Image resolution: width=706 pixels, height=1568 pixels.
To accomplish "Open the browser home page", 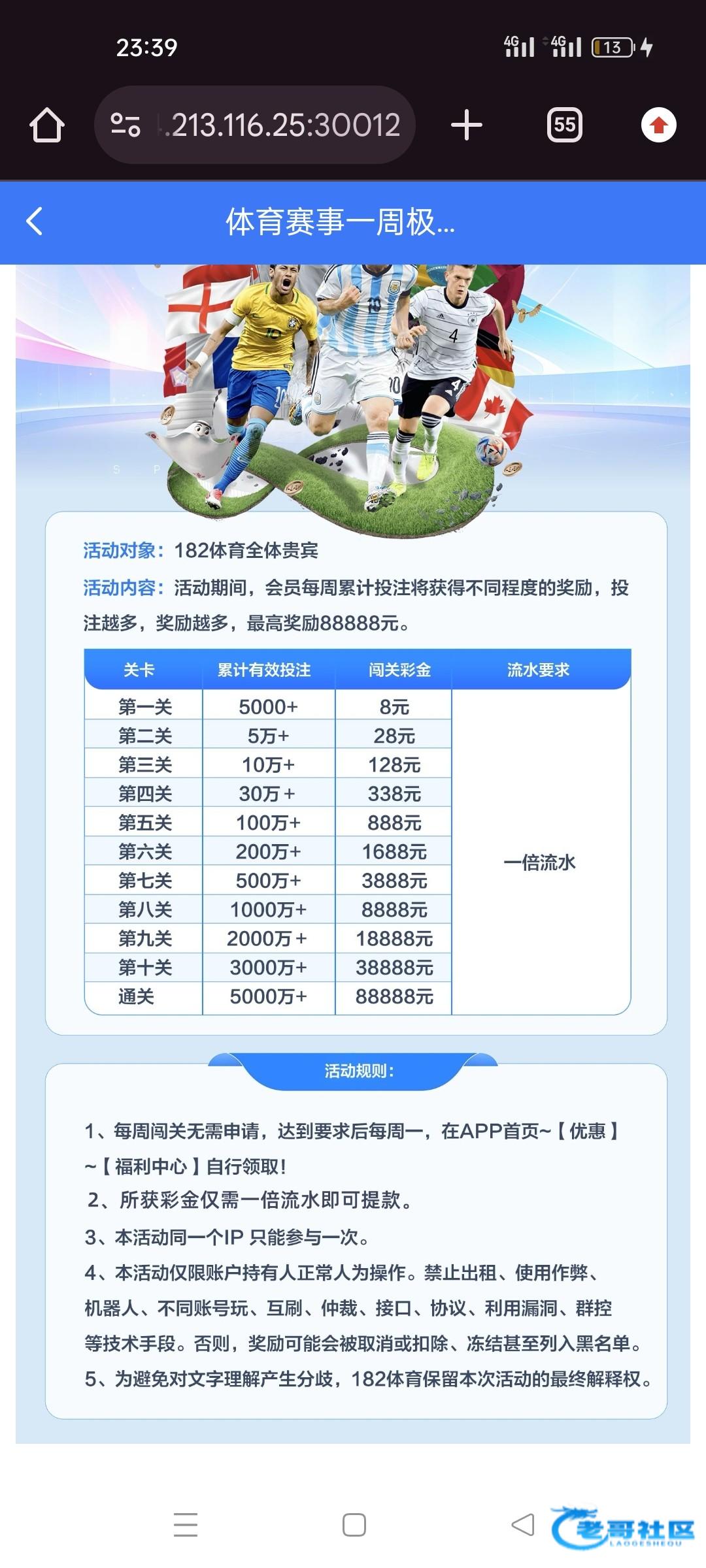I will click(x=47, y=125).
